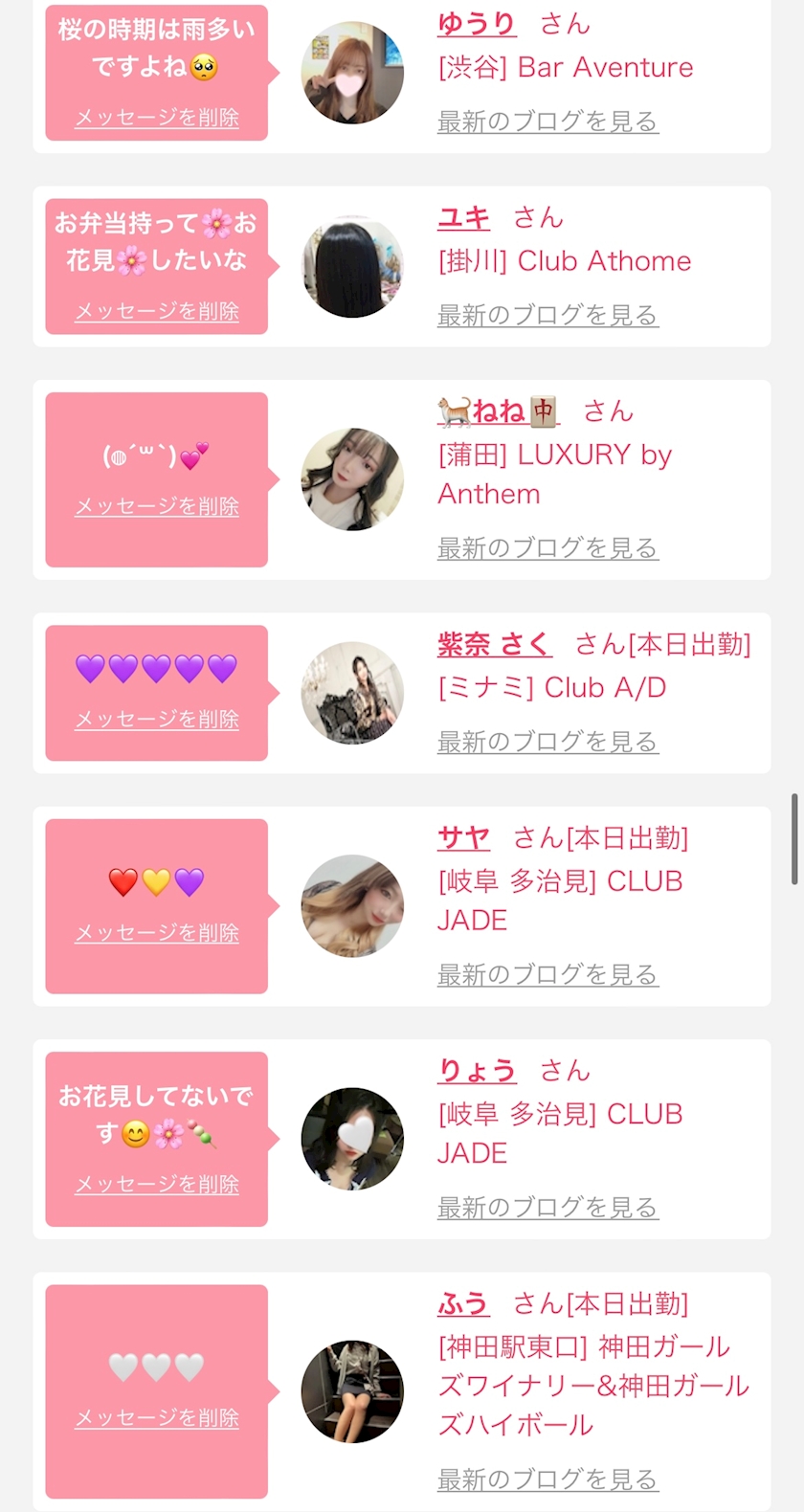
Task: View サヤ's latest blog
Action: click(547, 974)
